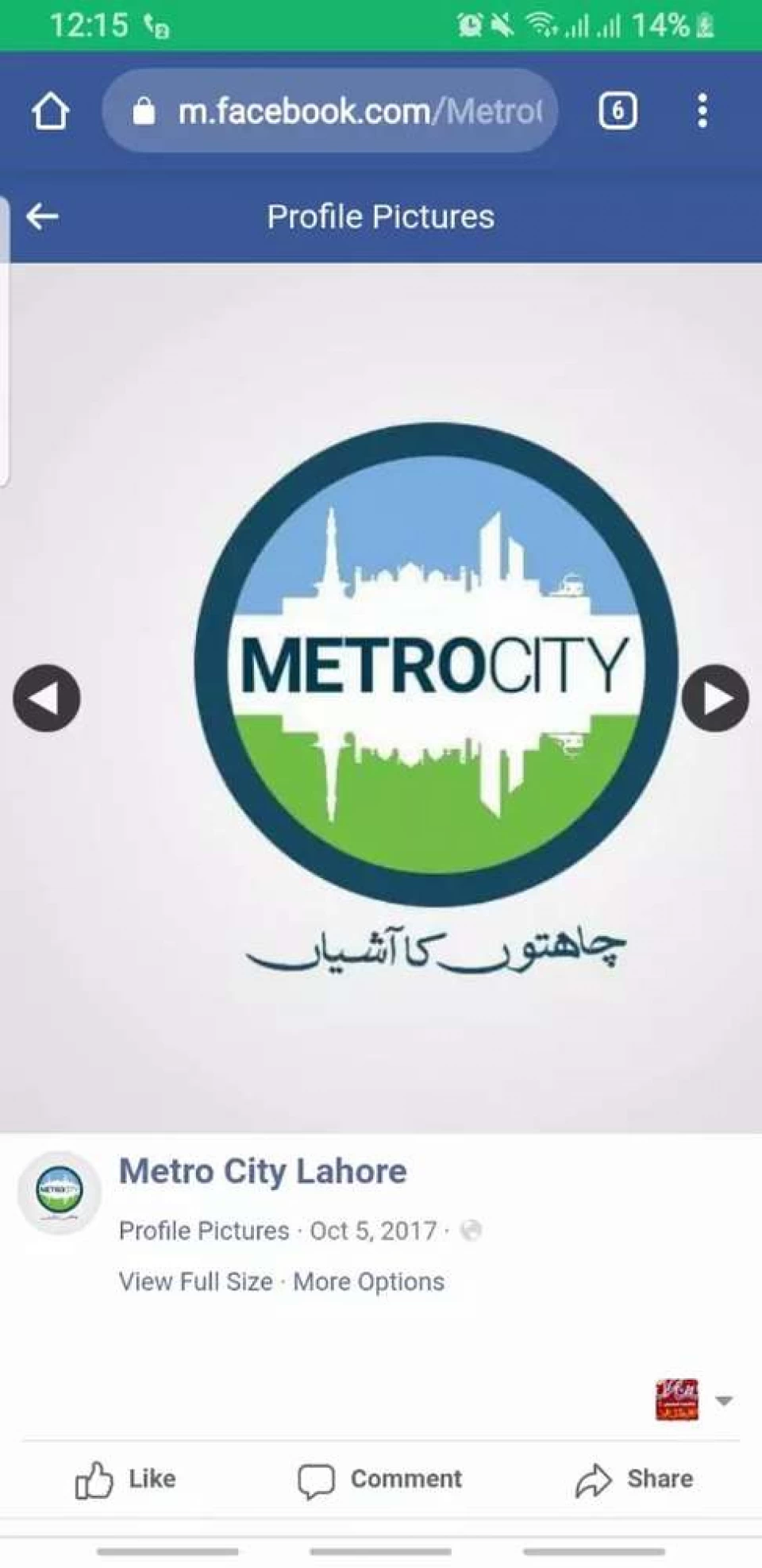
Task: Open More Options for the photo
Action: [368, 1281]
